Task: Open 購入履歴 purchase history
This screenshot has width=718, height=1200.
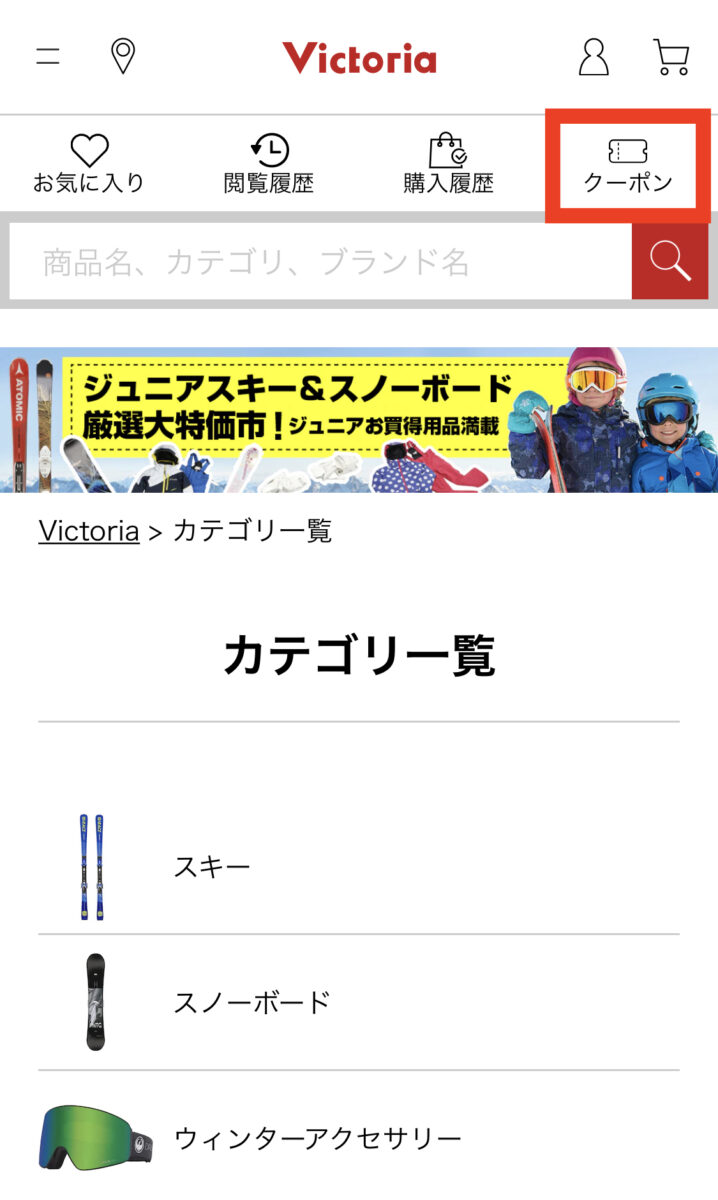Action: pyautogui.click(x=448, y=165)
